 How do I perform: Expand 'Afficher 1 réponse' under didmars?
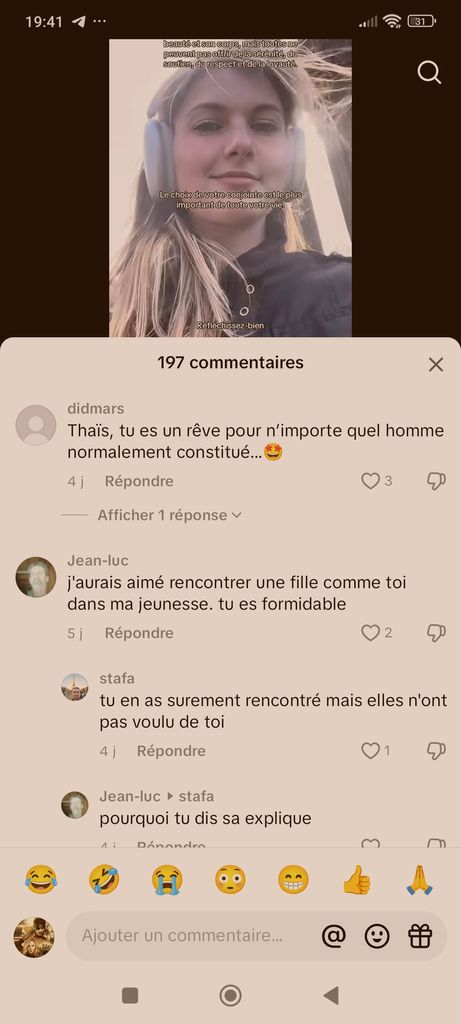point(170,515)
